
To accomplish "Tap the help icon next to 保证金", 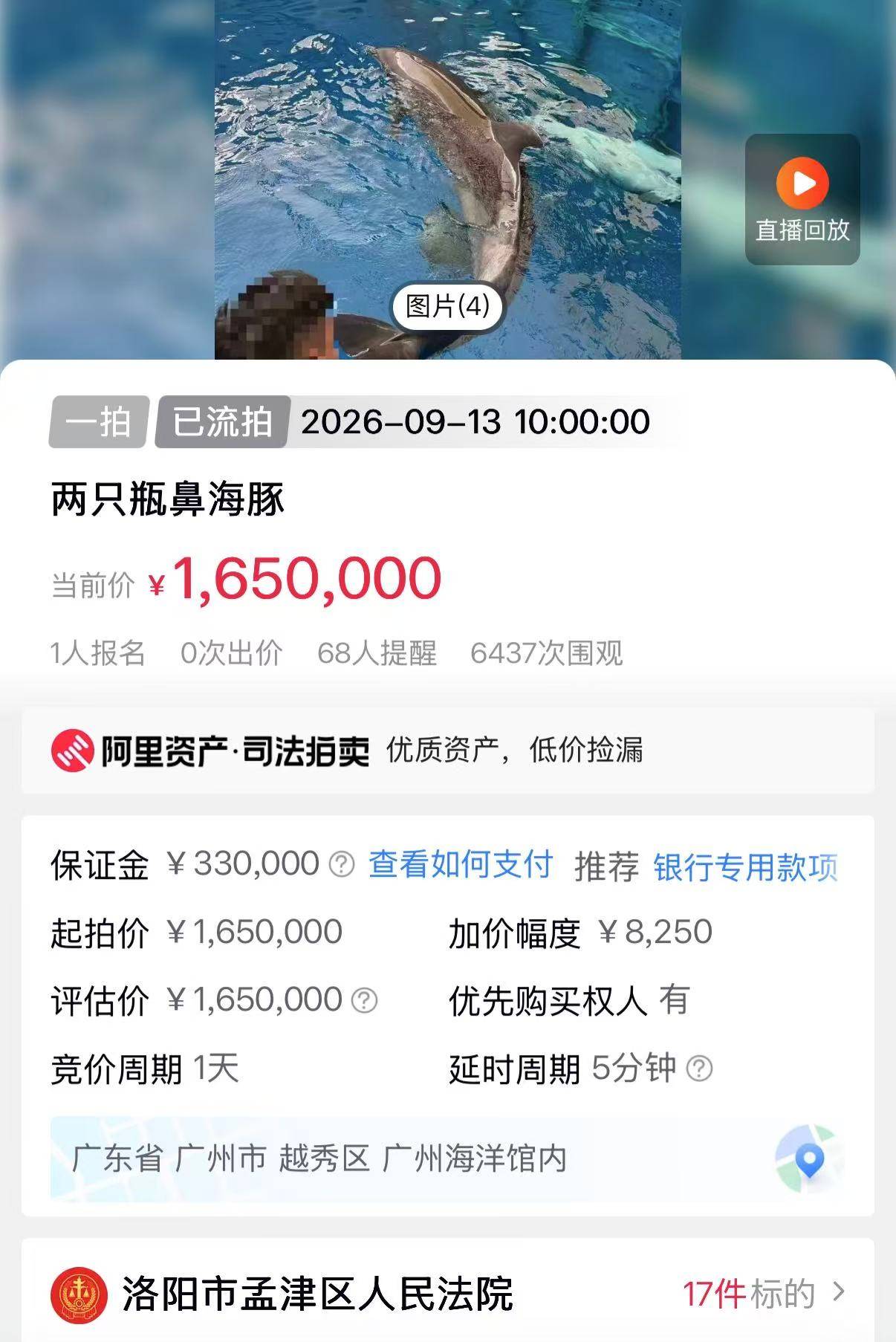I will 342,864.
